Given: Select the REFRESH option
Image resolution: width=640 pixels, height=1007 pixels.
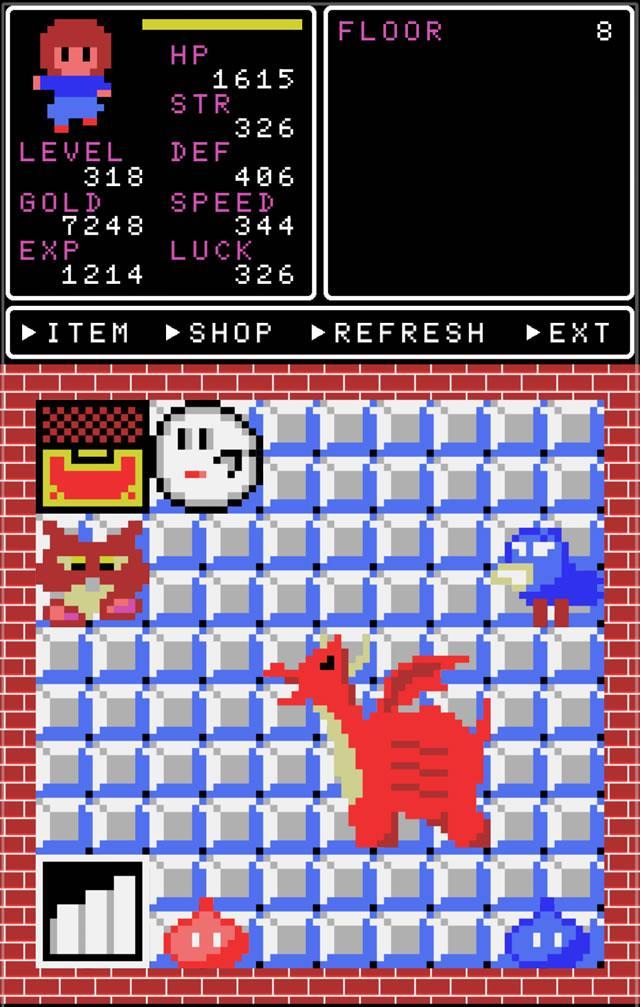Looking at the screenshot, I should (399, 333).
